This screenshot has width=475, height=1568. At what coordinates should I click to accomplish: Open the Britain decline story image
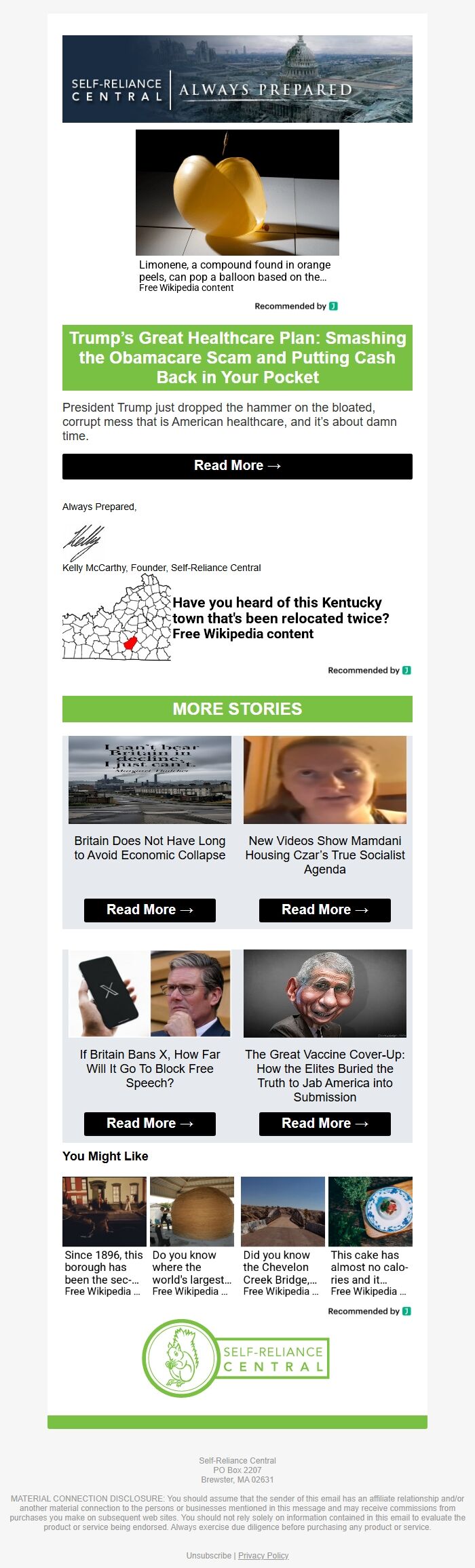tap(149, 780)
